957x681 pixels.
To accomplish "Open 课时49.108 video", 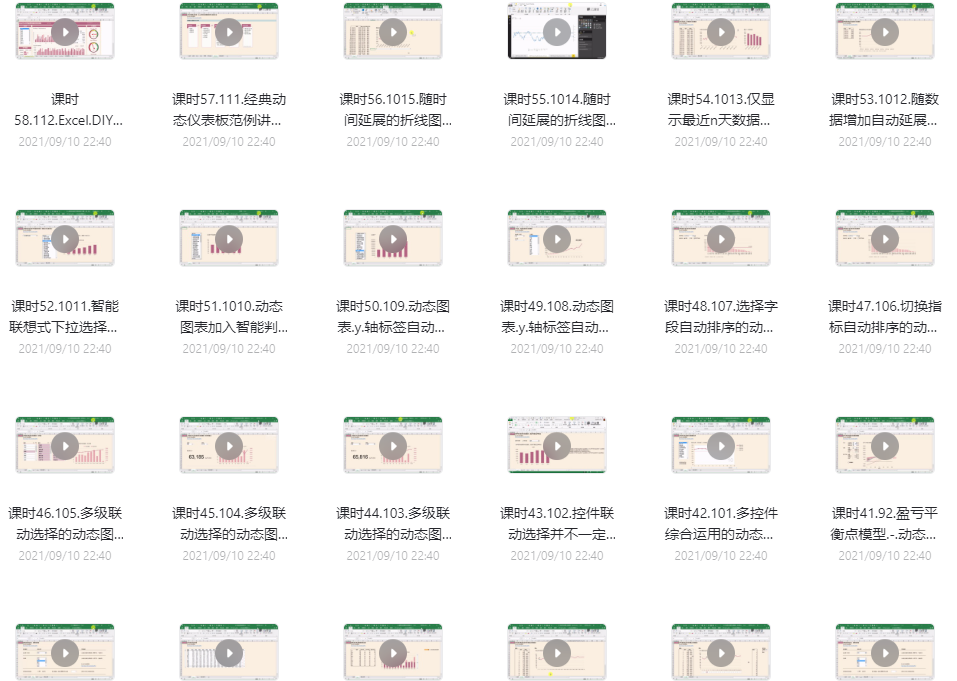I will 557,238.
